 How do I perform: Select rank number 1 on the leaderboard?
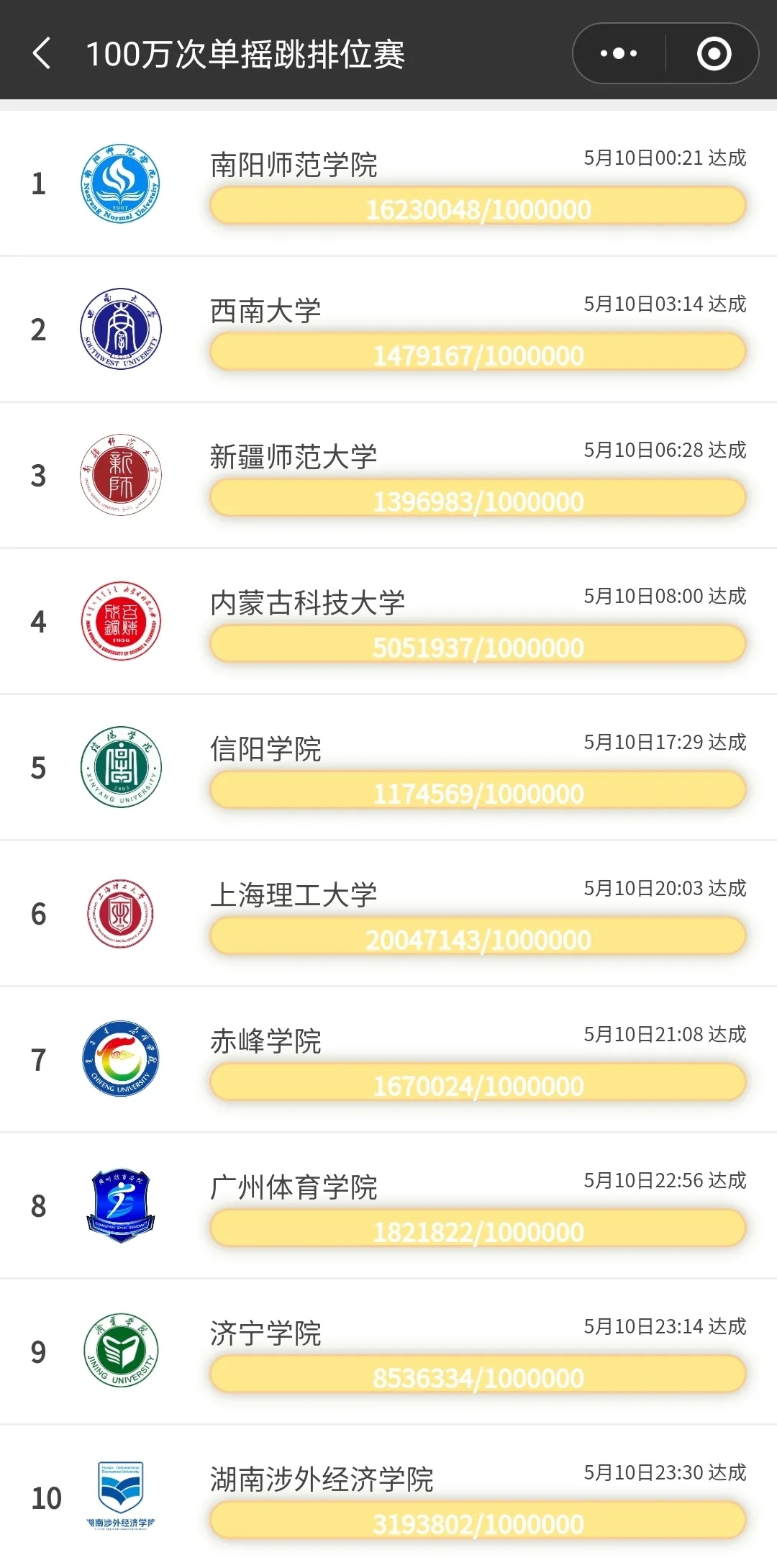(38, 183)
